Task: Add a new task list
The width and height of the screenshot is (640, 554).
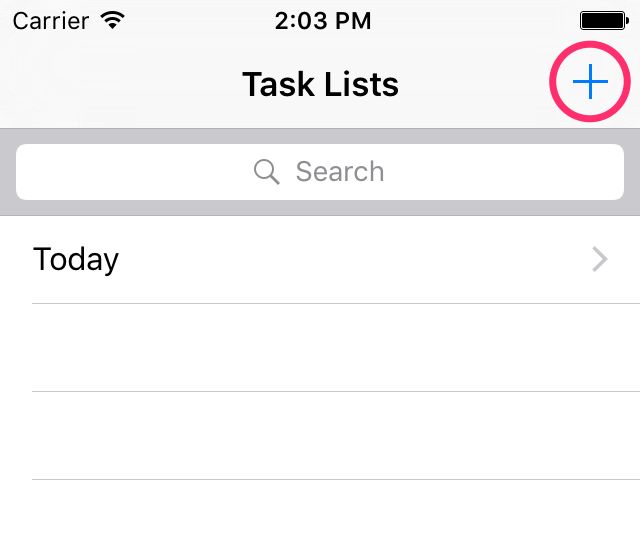Action: pyautogui.click(x=591, y=83)
